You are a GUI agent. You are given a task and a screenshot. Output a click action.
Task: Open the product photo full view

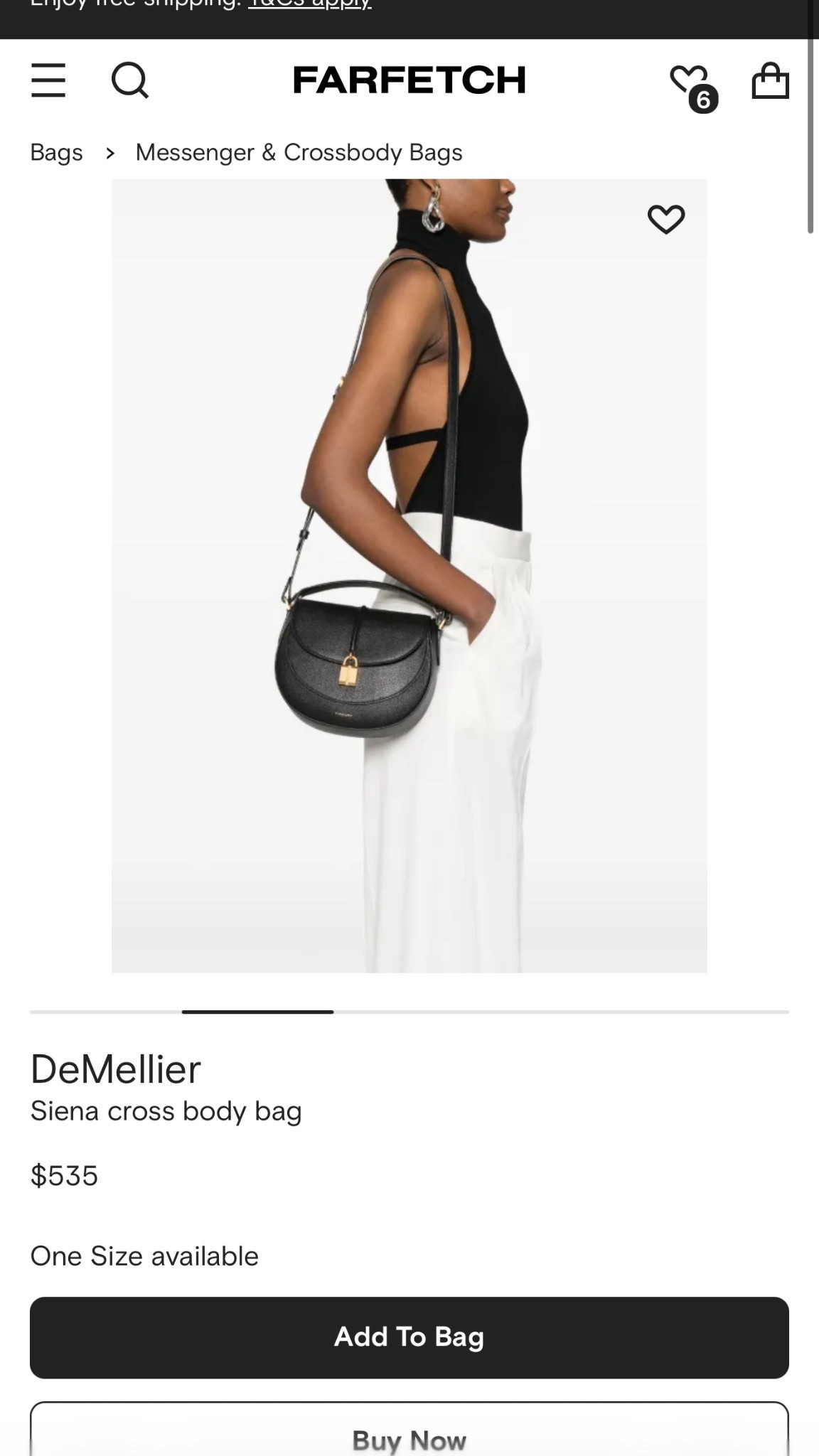click(409, 575)
